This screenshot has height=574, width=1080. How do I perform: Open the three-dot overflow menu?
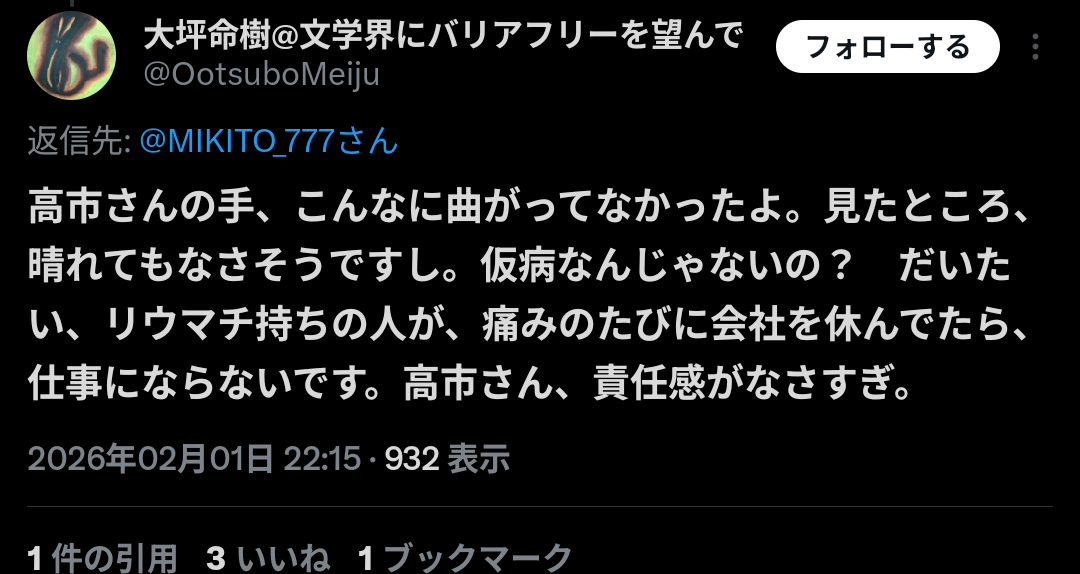coord(1036,47)
